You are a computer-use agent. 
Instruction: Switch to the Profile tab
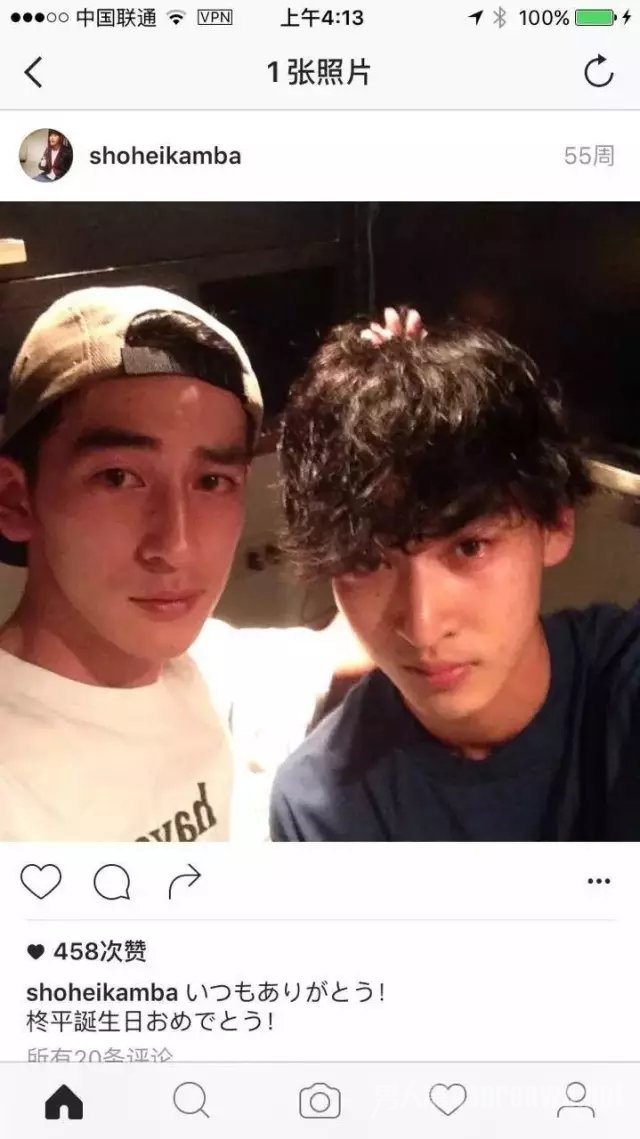[x=575, y=1101]
